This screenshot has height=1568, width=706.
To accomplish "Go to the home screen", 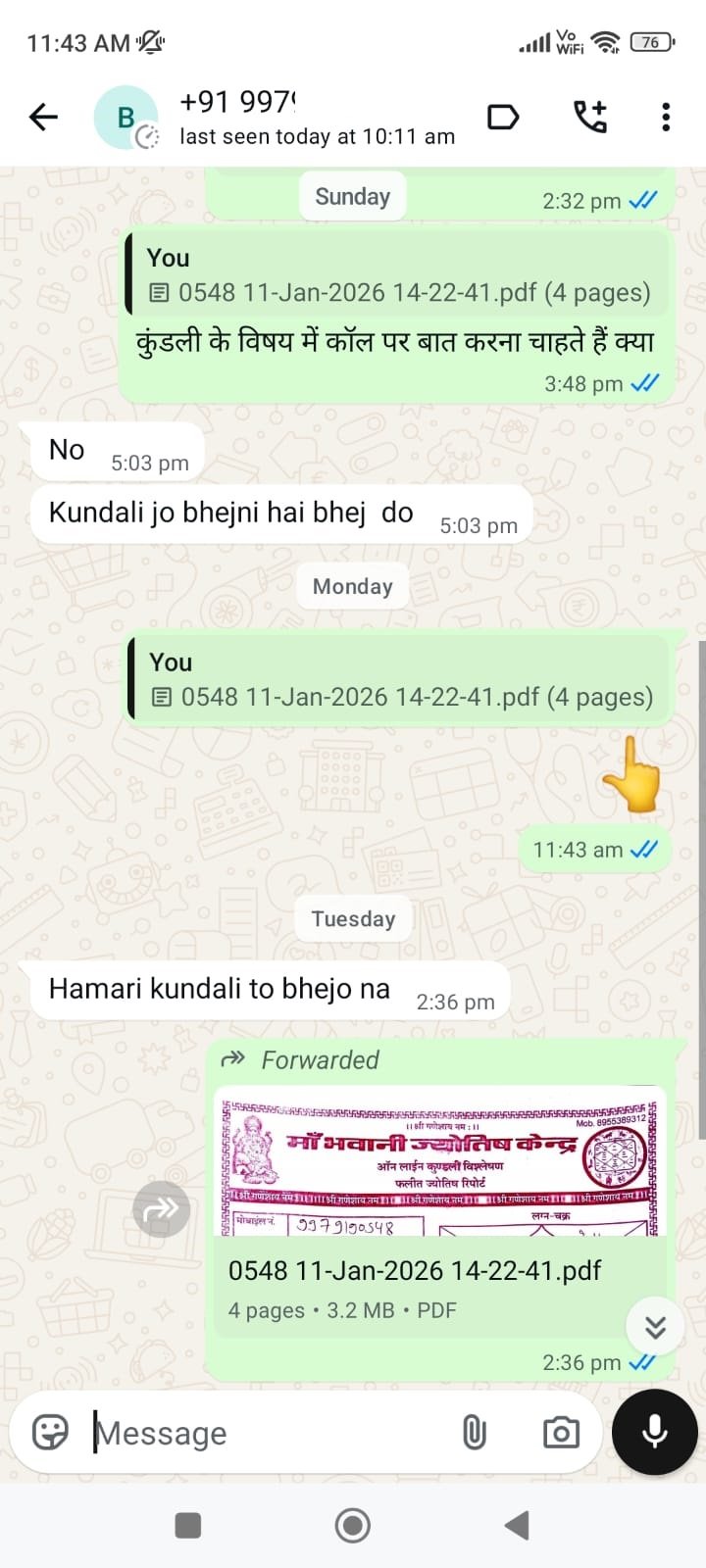I will (353, 1525).
